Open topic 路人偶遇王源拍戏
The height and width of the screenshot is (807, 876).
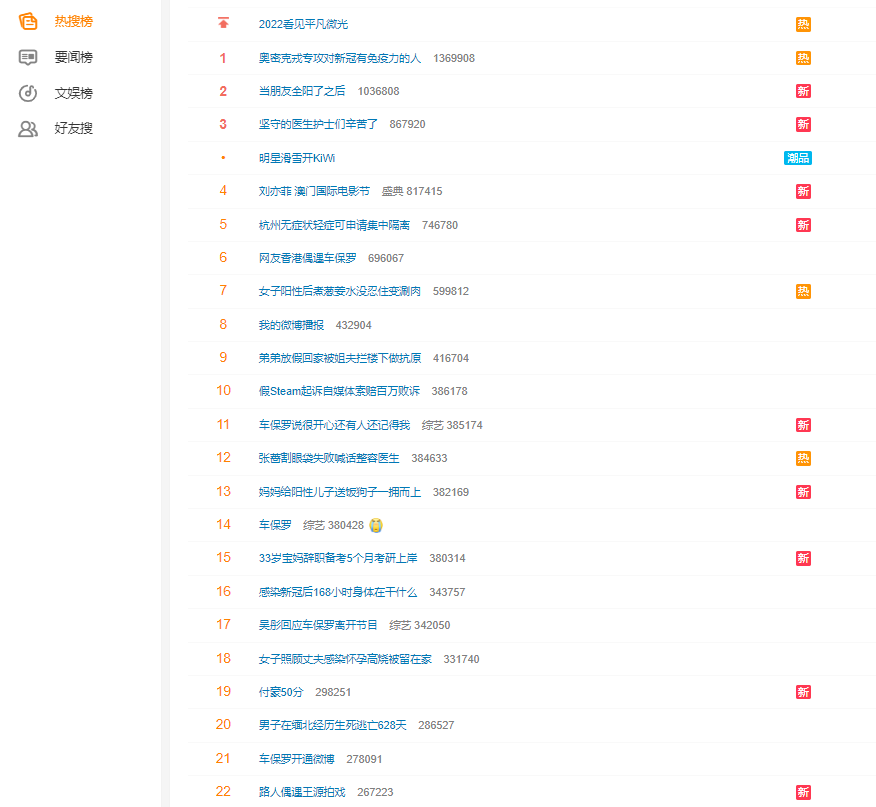[301, 792]
